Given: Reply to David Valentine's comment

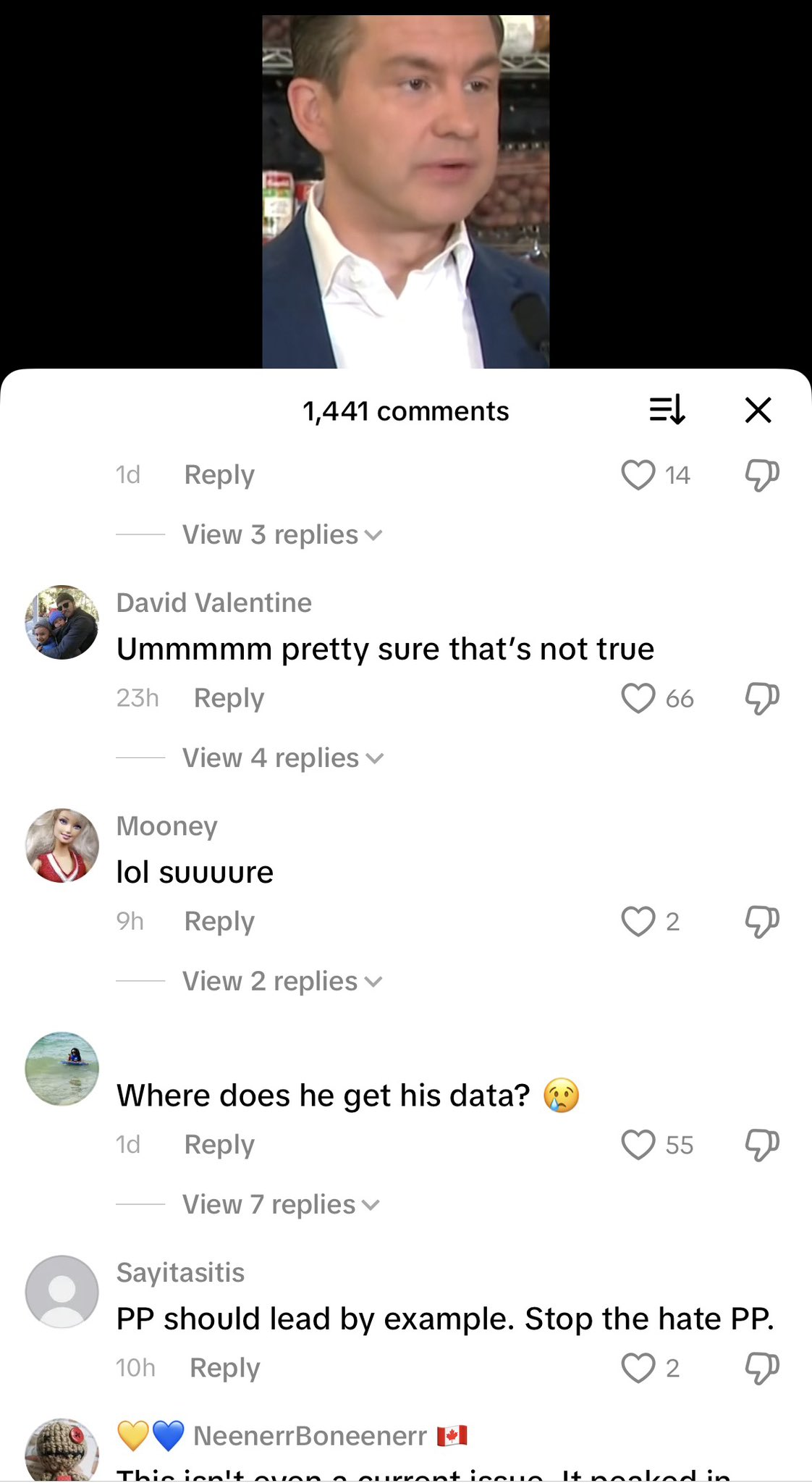Looking at the screenshot, I should coord(229,698).
